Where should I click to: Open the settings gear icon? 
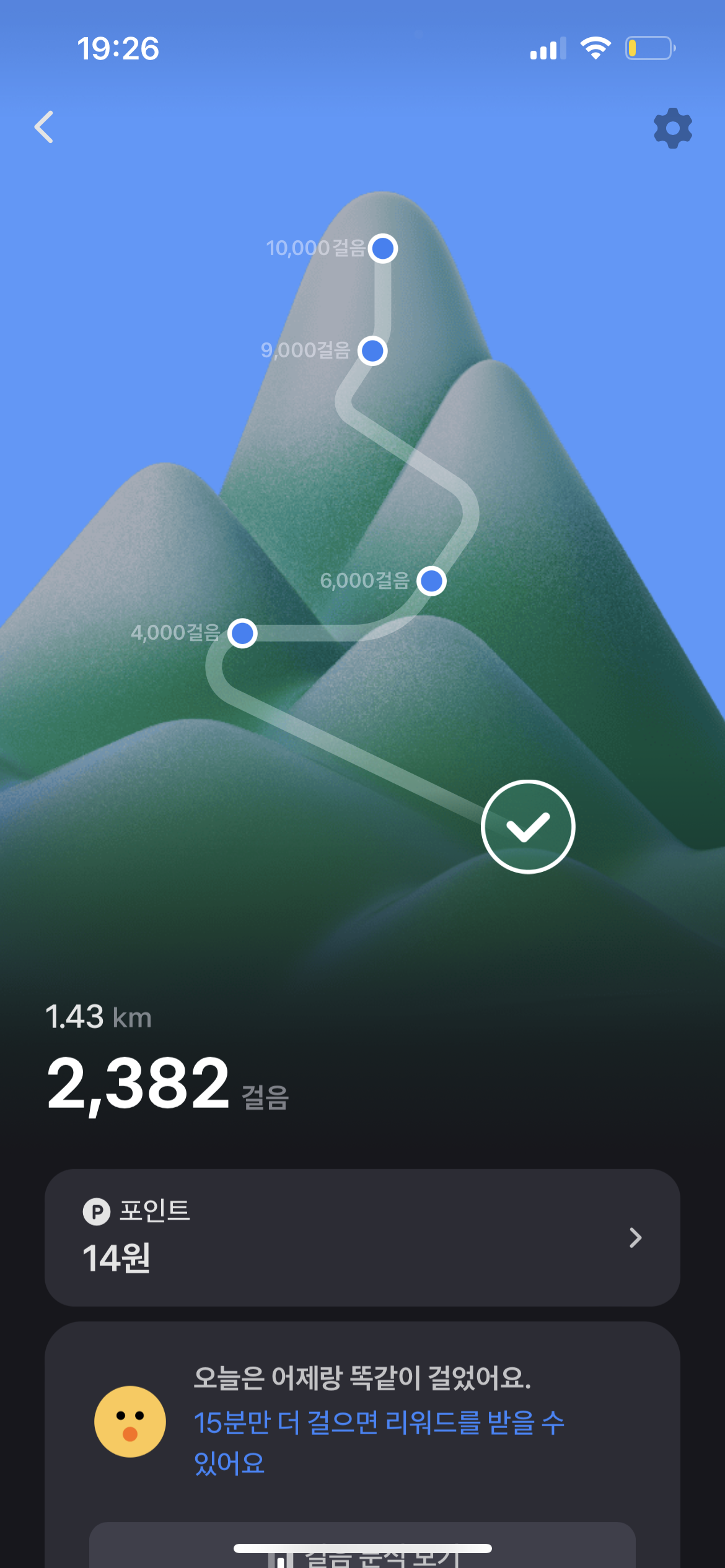tap(672, 128)
